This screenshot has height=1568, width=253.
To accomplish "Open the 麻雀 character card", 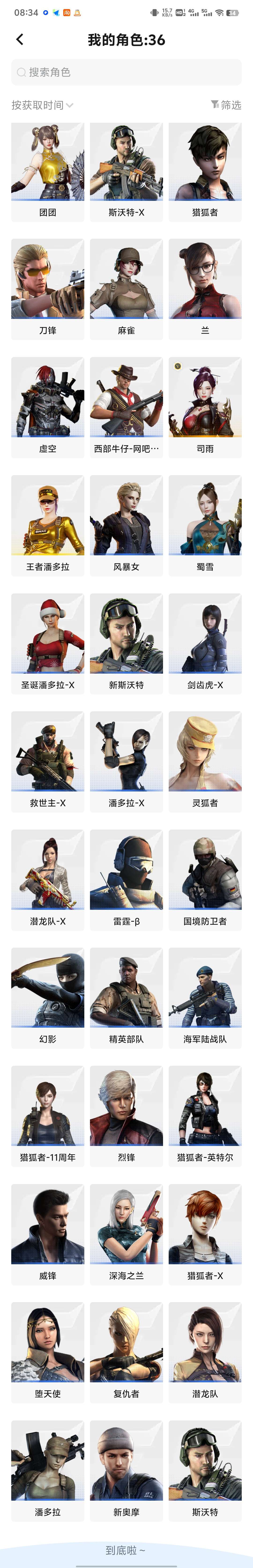I will [126, 289].
